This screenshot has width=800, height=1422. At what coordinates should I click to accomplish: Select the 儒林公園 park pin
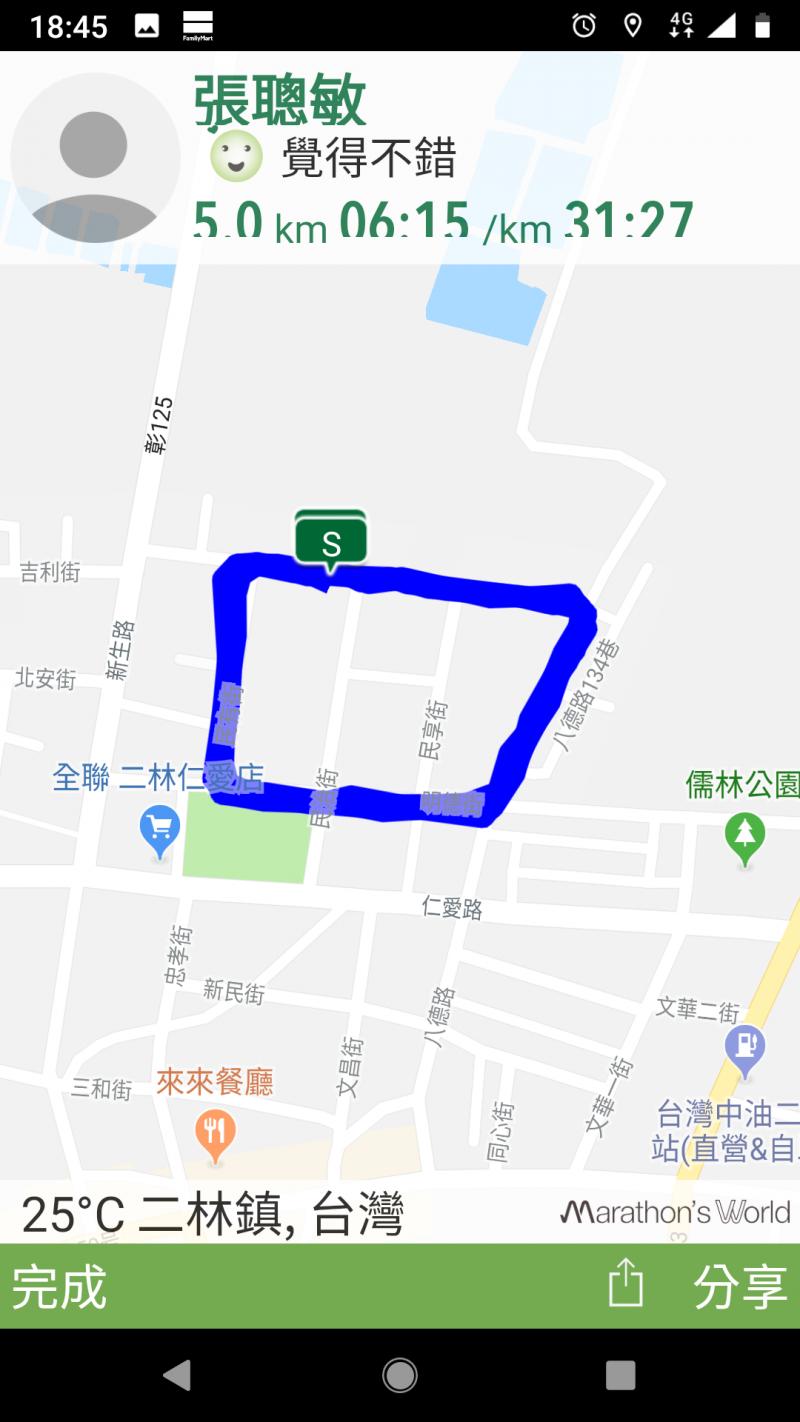pos(745,836)
